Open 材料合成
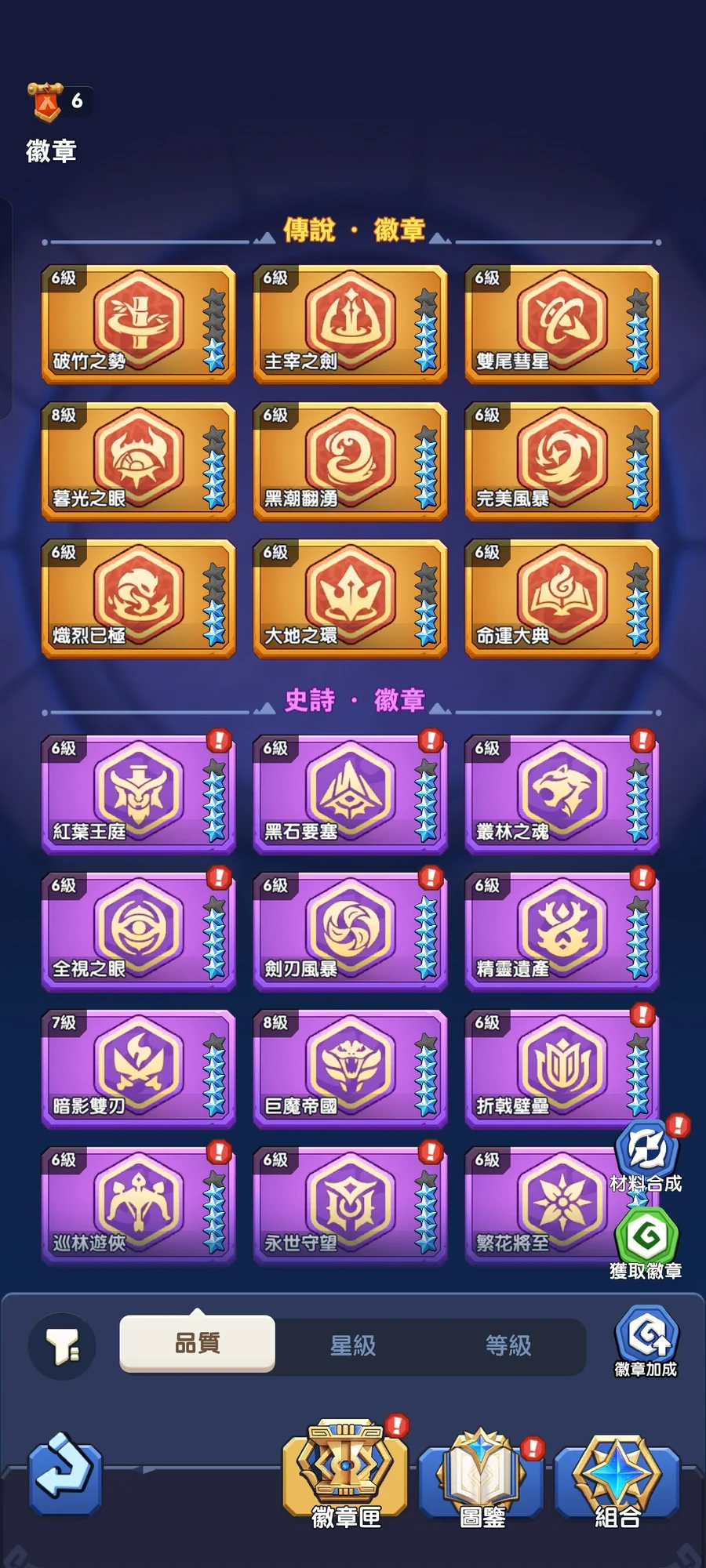The width and height of the screenshot is (706, 1568). (646, 1156)
